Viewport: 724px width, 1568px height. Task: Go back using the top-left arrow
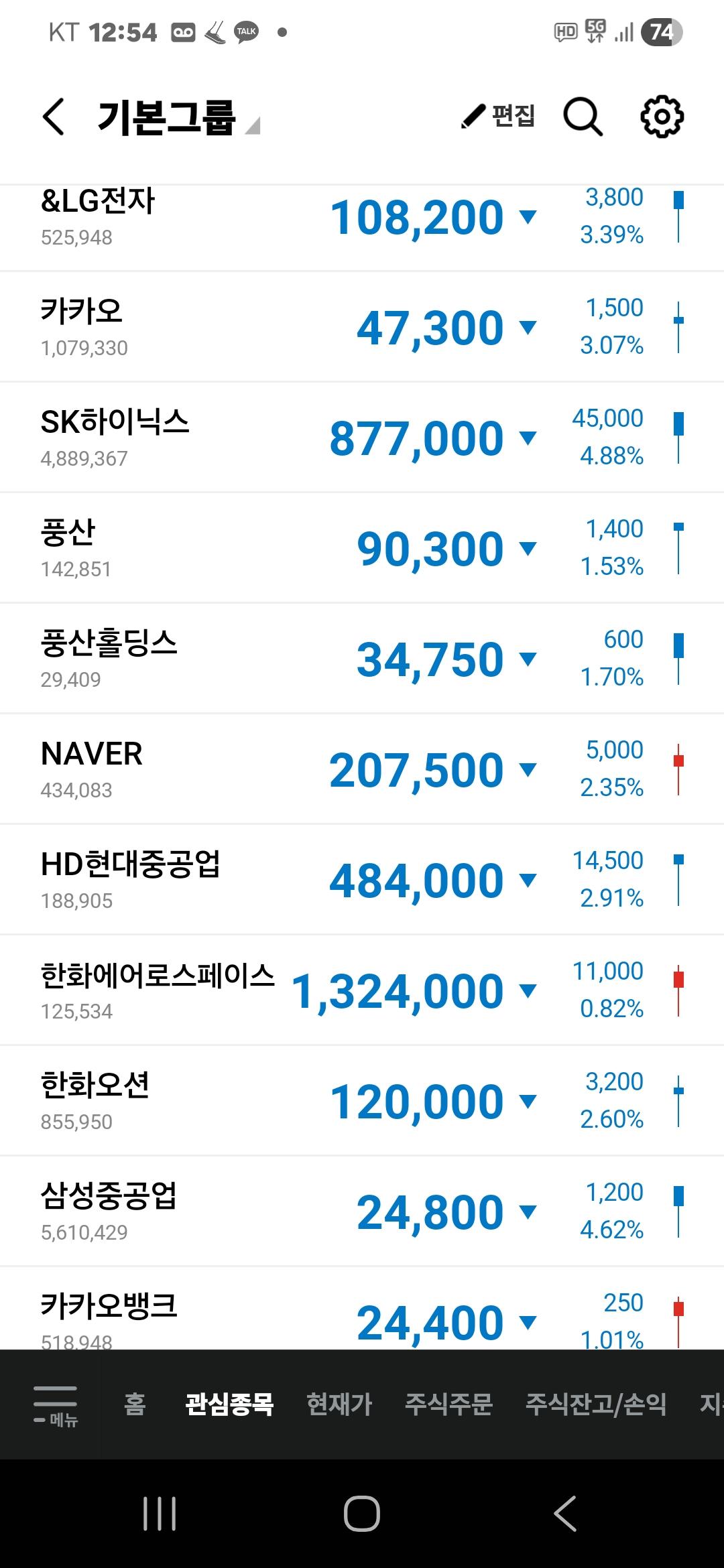pyautogui.click(x=54, y=117)
